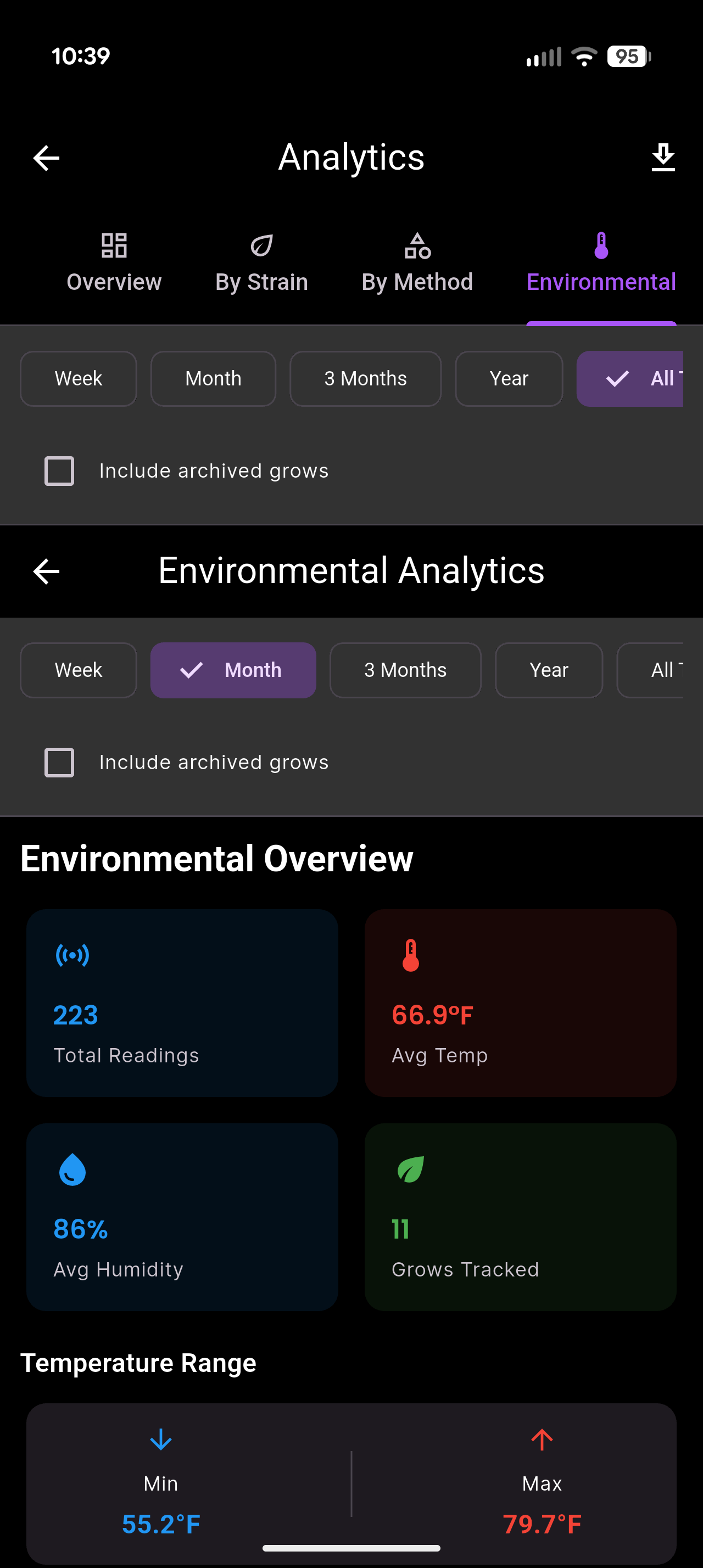The height and width of the screenshot is (1568, 703).
Task: Choose the 3 Months filter option
Action: pos(365,379)
